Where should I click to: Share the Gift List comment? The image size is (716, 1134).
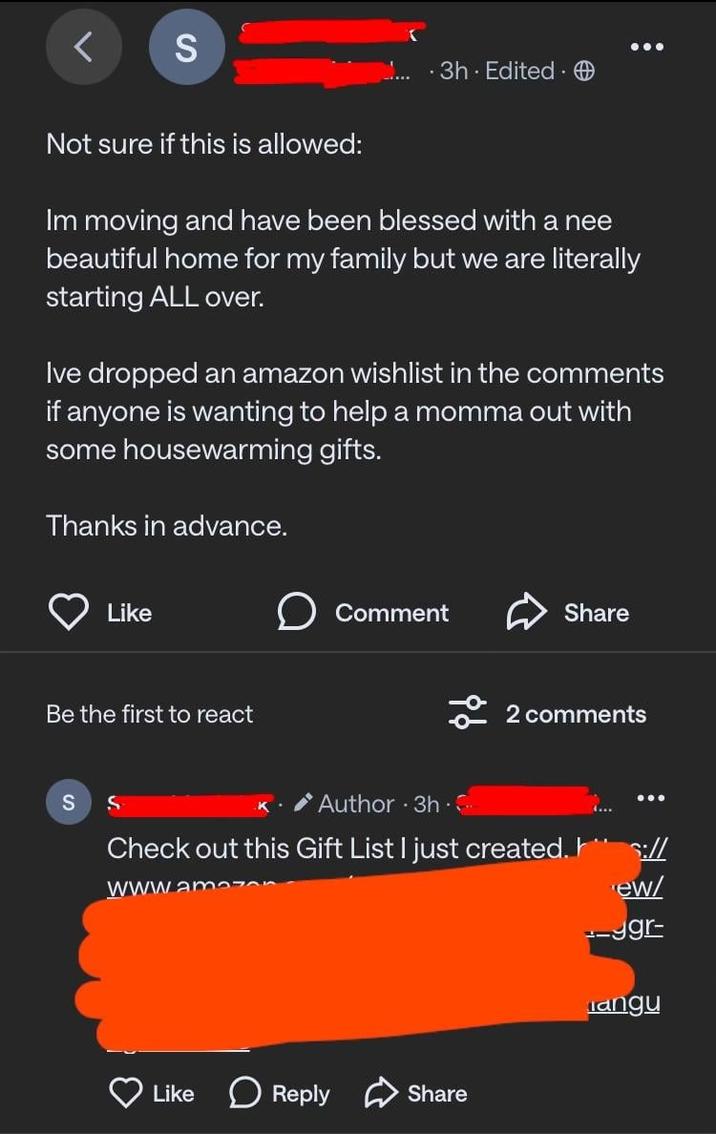click(417, 1093)
